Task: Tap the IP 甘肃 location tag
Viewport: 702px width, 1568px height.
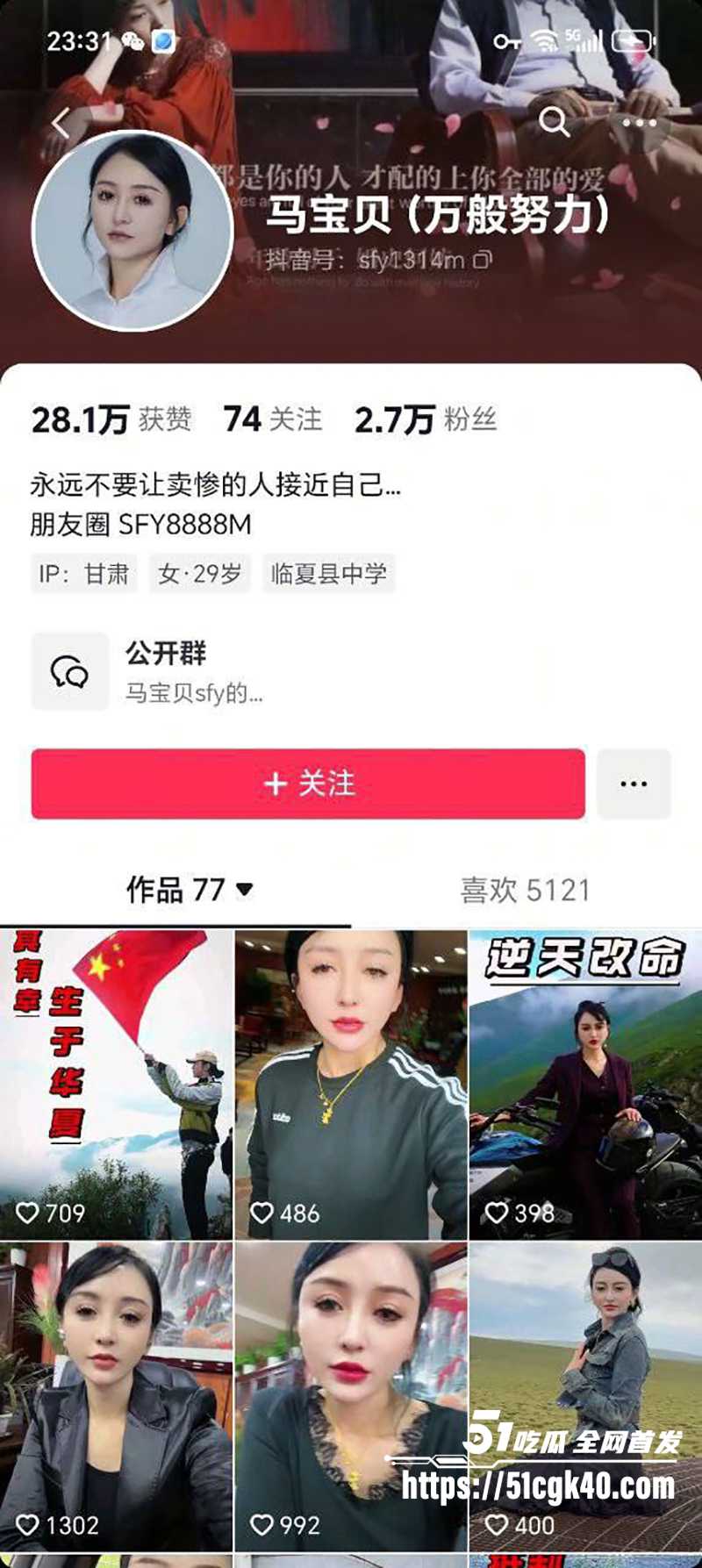Action: coord(83,574)
